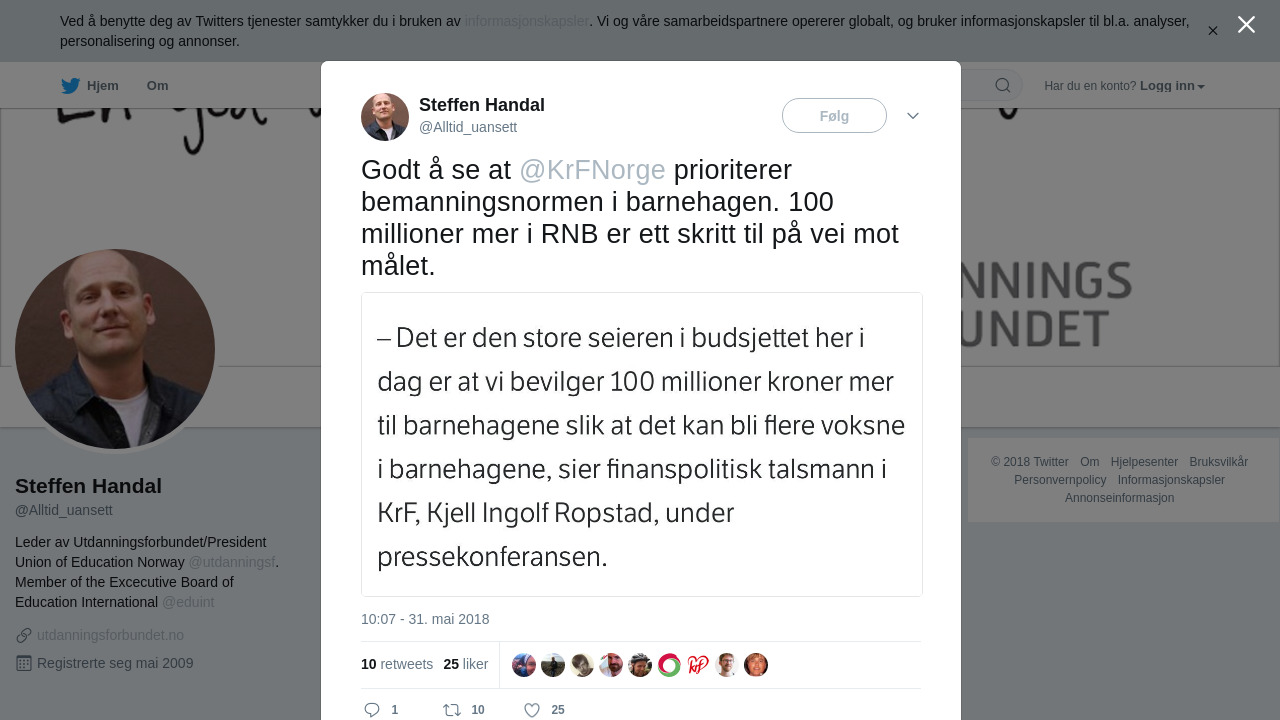
Task: Open Steffen Handal's profile from the tweet header
Action: (x=481, y=105)
